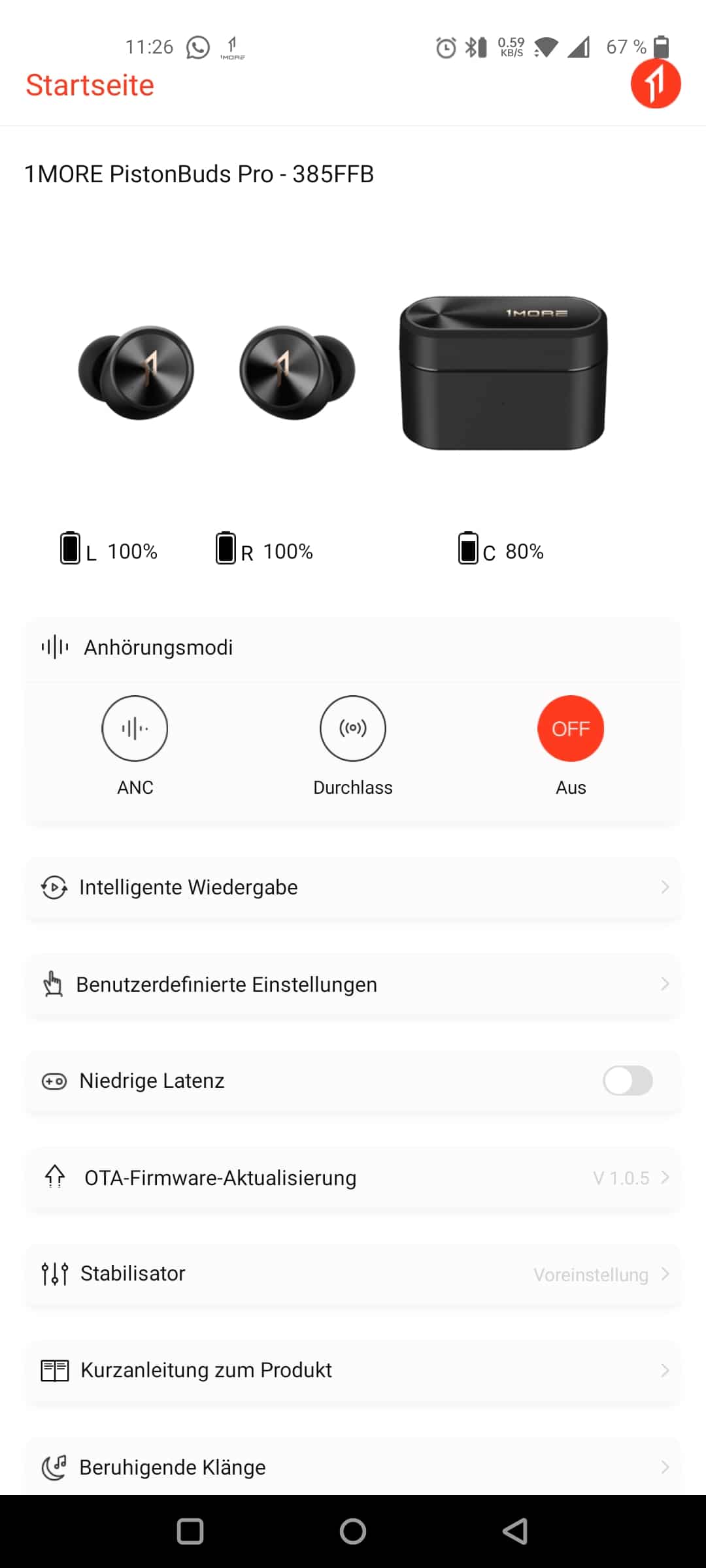
Task: Select the OFF Aus mode
Action: point(571,728)
